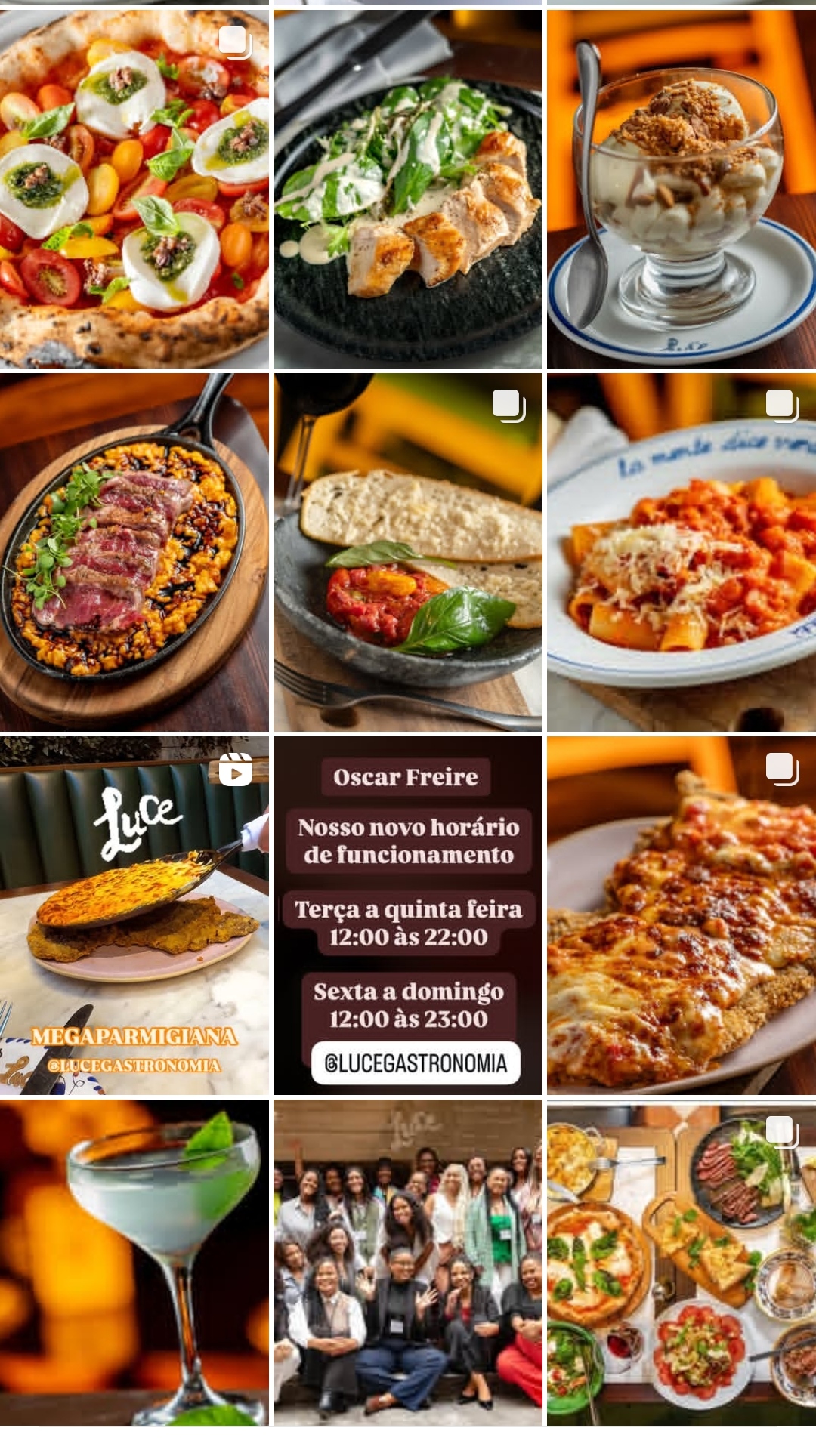Open the burrata tomato pizza post

pos(134,189)
